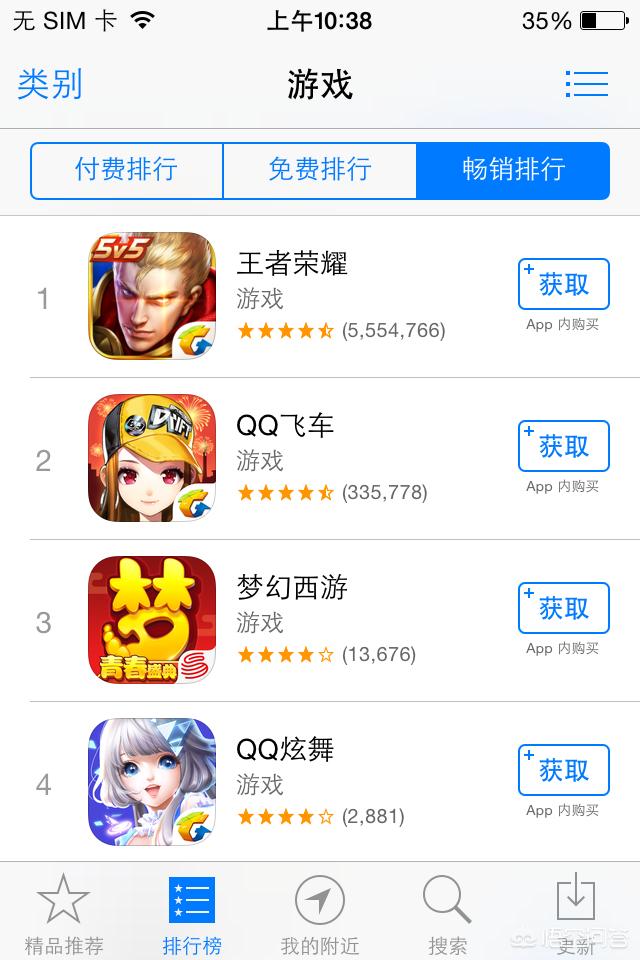640x960 pixels.
Task: Open the QQ炫舞 app page
Action: point(285,750)
